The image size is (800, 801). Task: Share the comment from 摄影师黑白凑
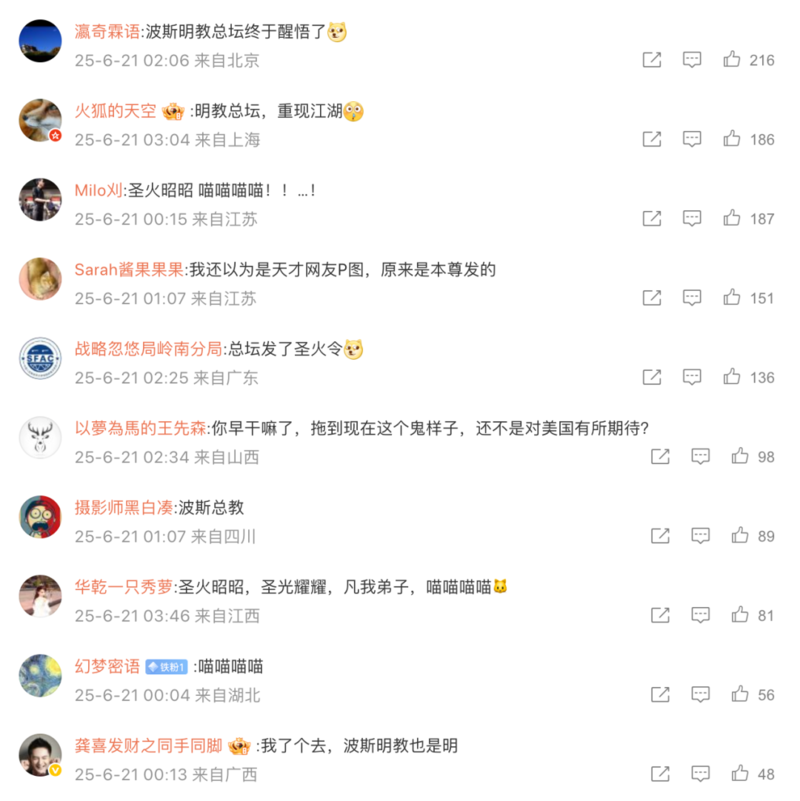[660, 536]
